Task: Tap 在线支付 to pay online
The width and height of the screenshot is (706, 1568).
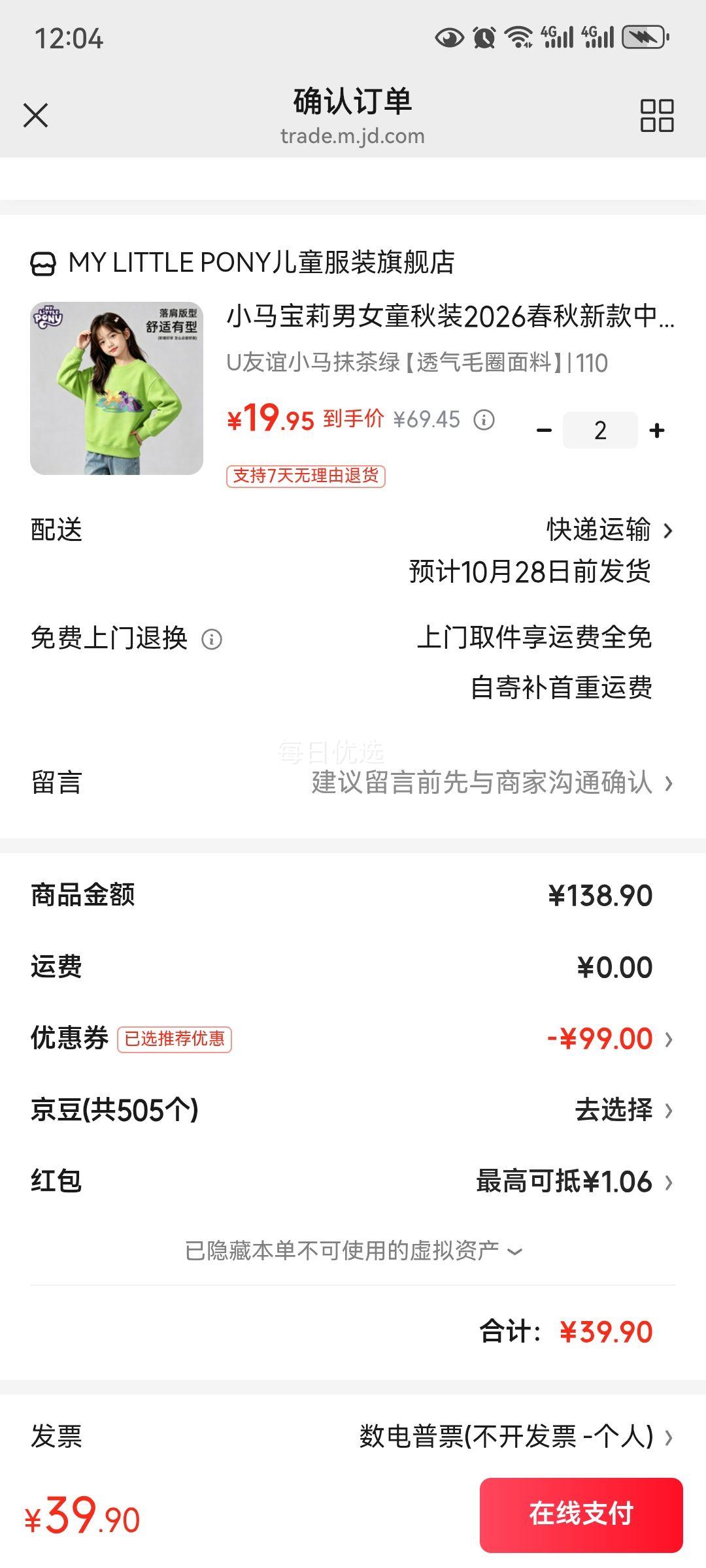Action: click(x=581, y=1514)
